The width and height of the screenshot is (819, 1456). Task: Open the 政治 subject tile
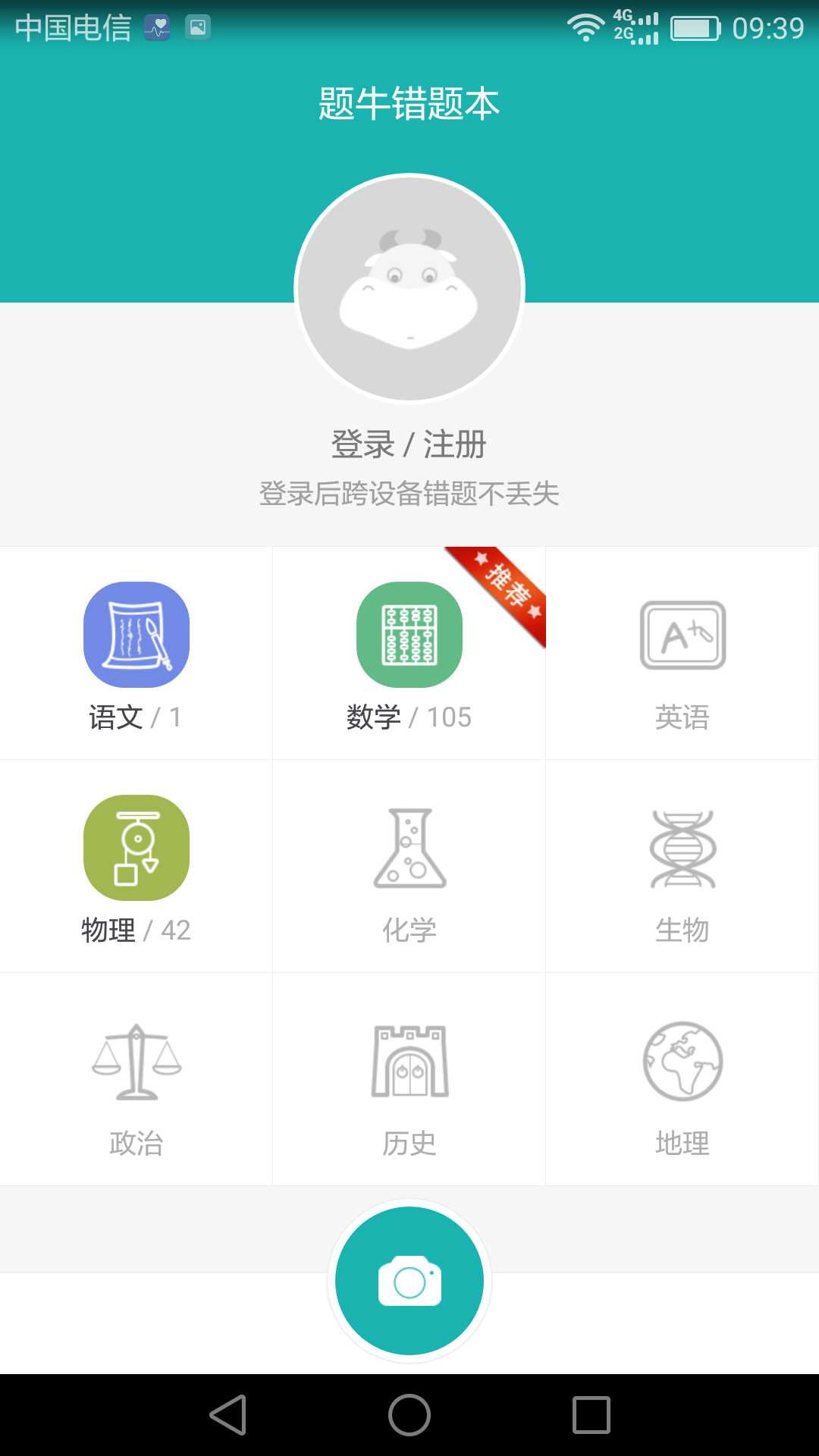136,1079
